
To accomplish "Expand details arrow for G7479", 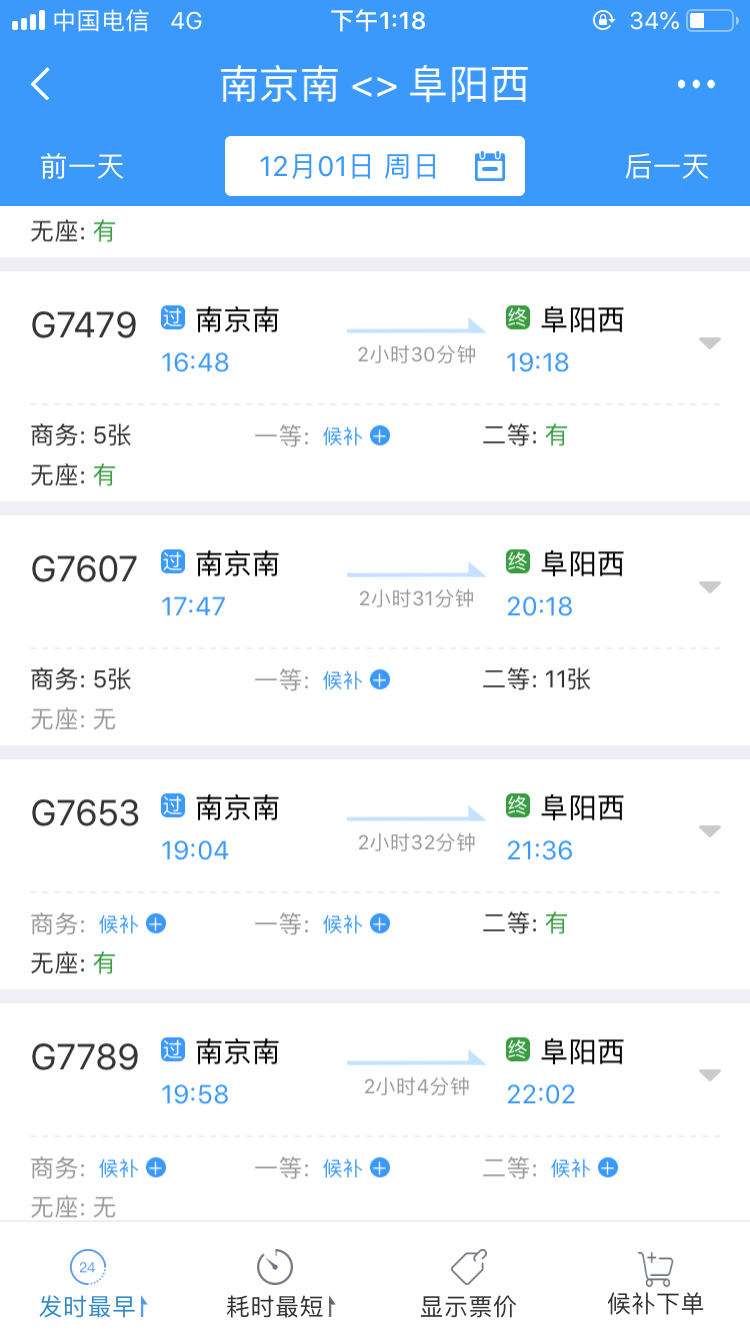I will [x=710, y=343].
